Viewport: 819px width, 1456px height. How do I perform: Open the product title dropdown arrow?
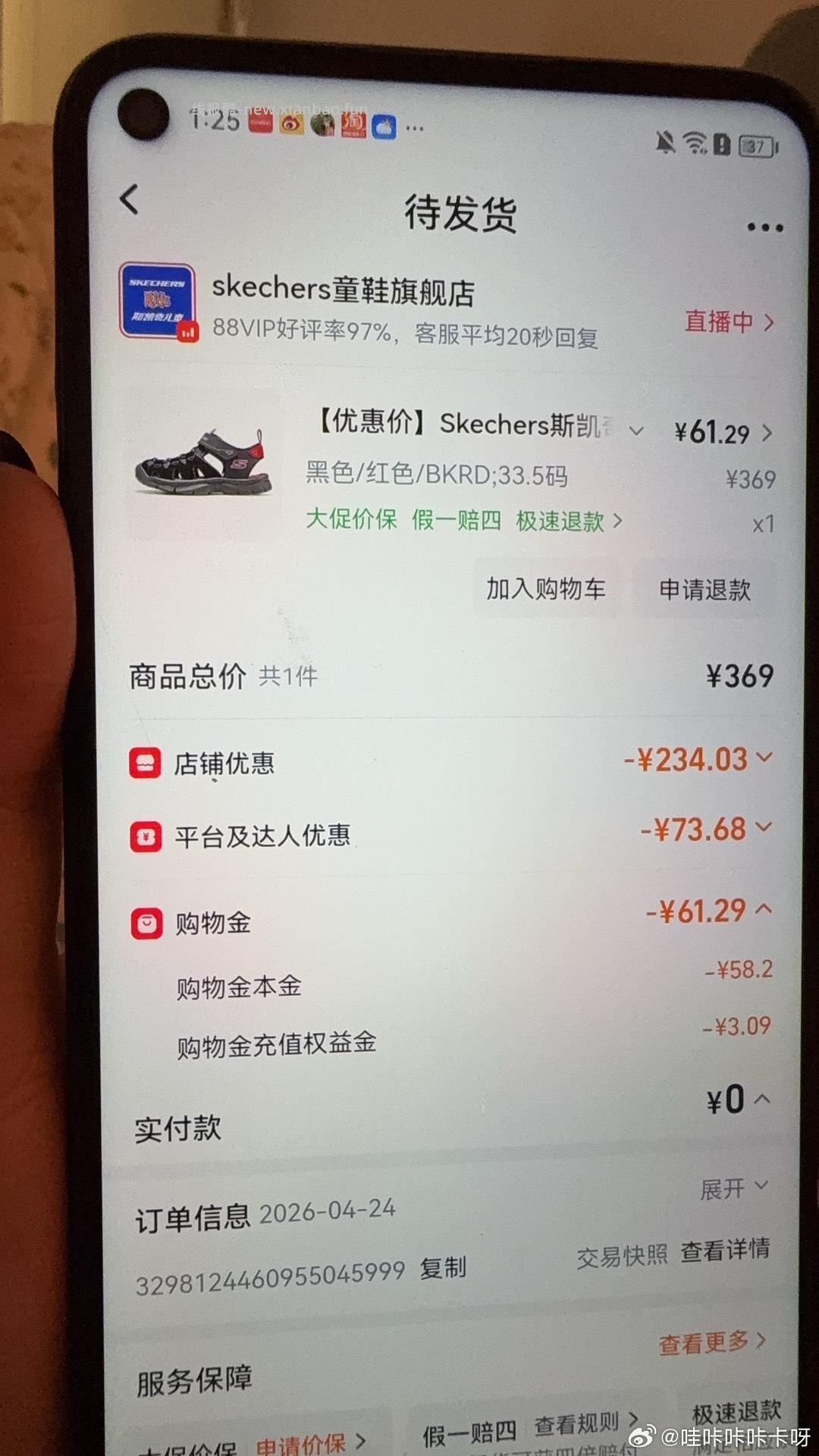pos(635,430)
